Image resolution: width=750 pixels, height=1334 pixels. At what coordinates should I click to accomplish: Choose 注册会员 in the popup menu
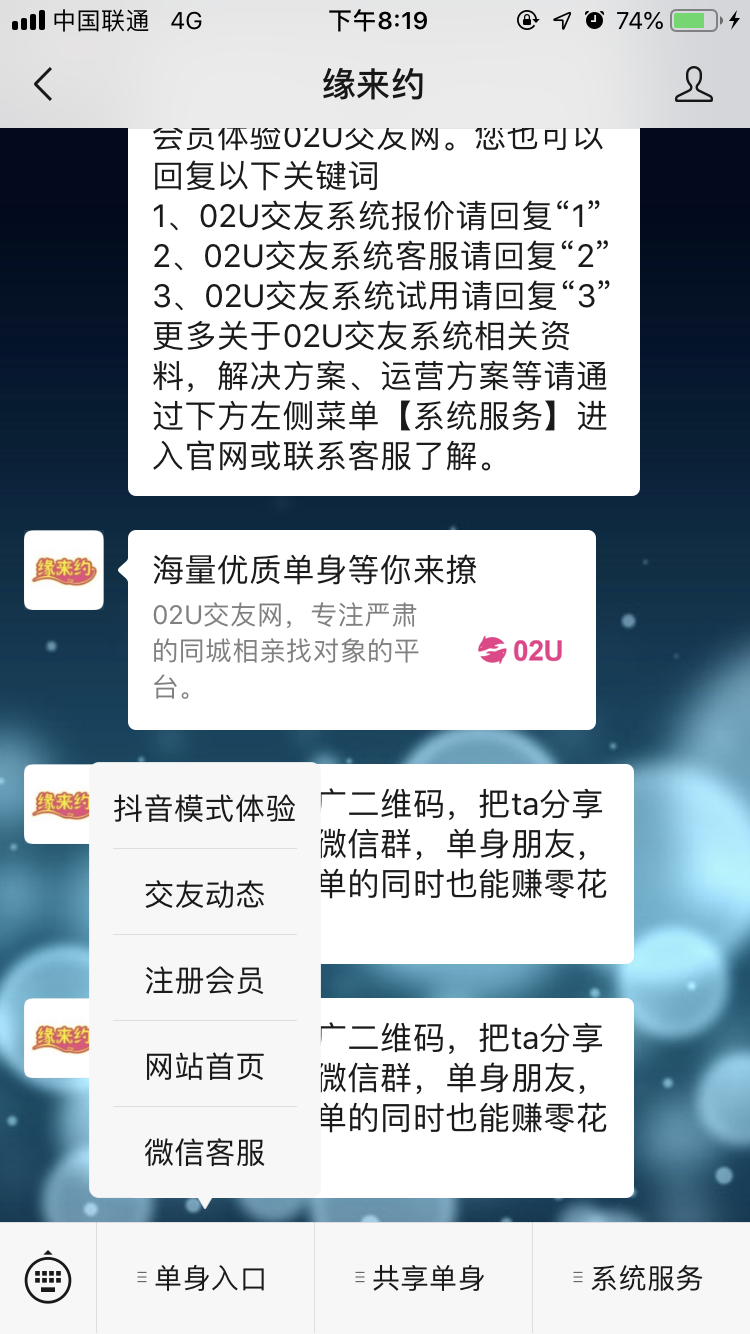(205, 979)
